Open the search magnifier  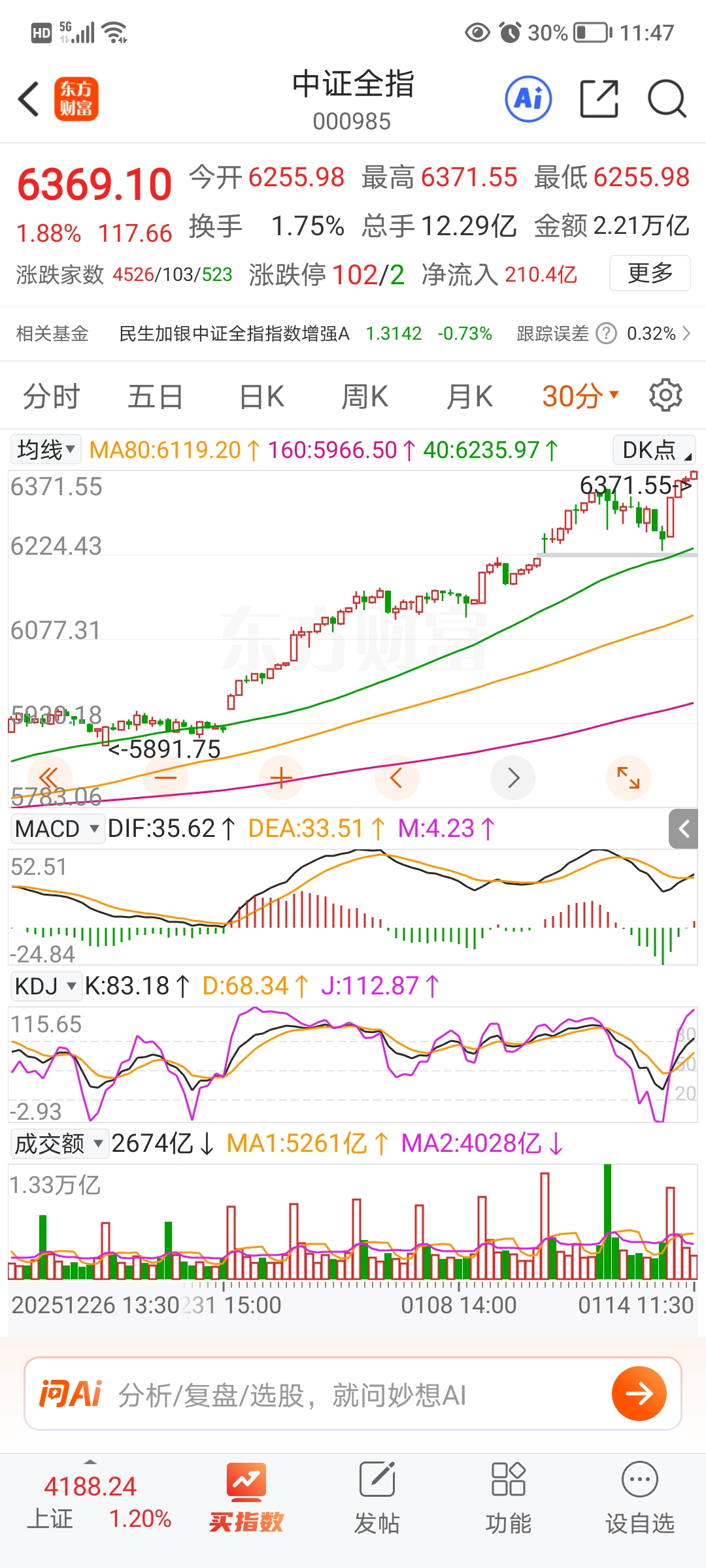click(x=666, y=99)
